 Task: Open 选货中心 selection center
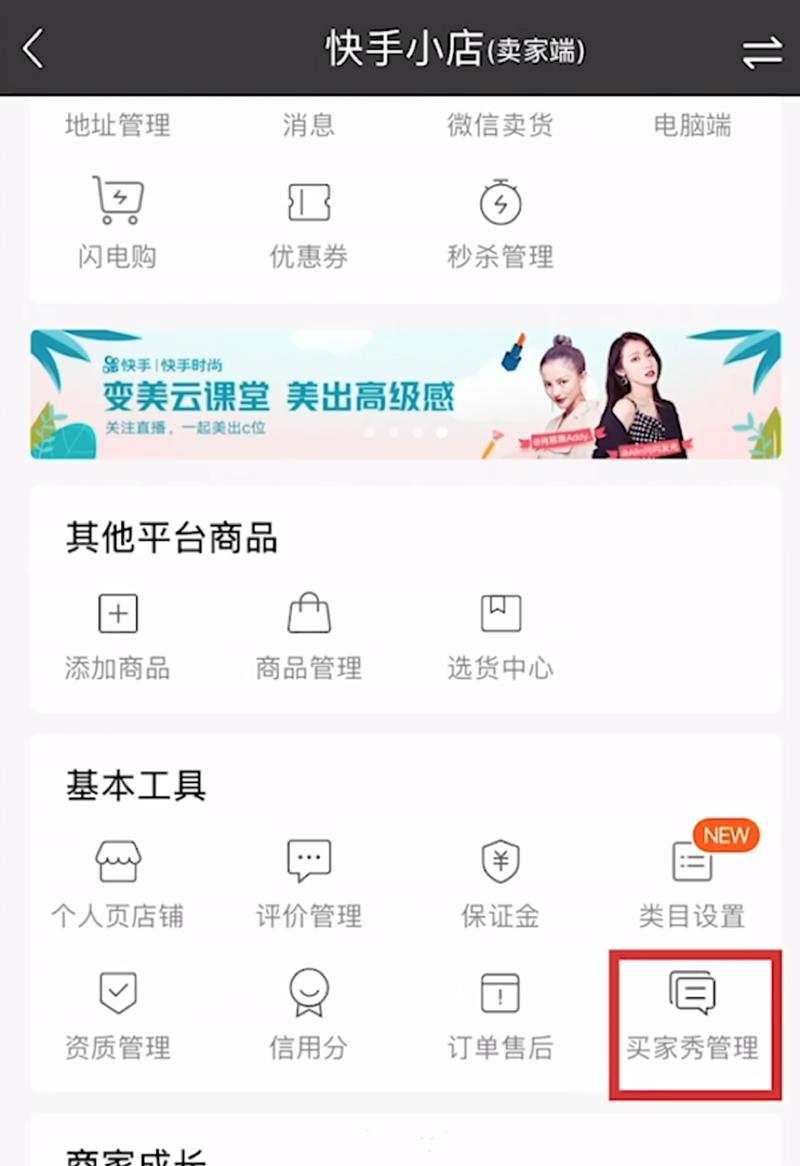pos(500,634)
